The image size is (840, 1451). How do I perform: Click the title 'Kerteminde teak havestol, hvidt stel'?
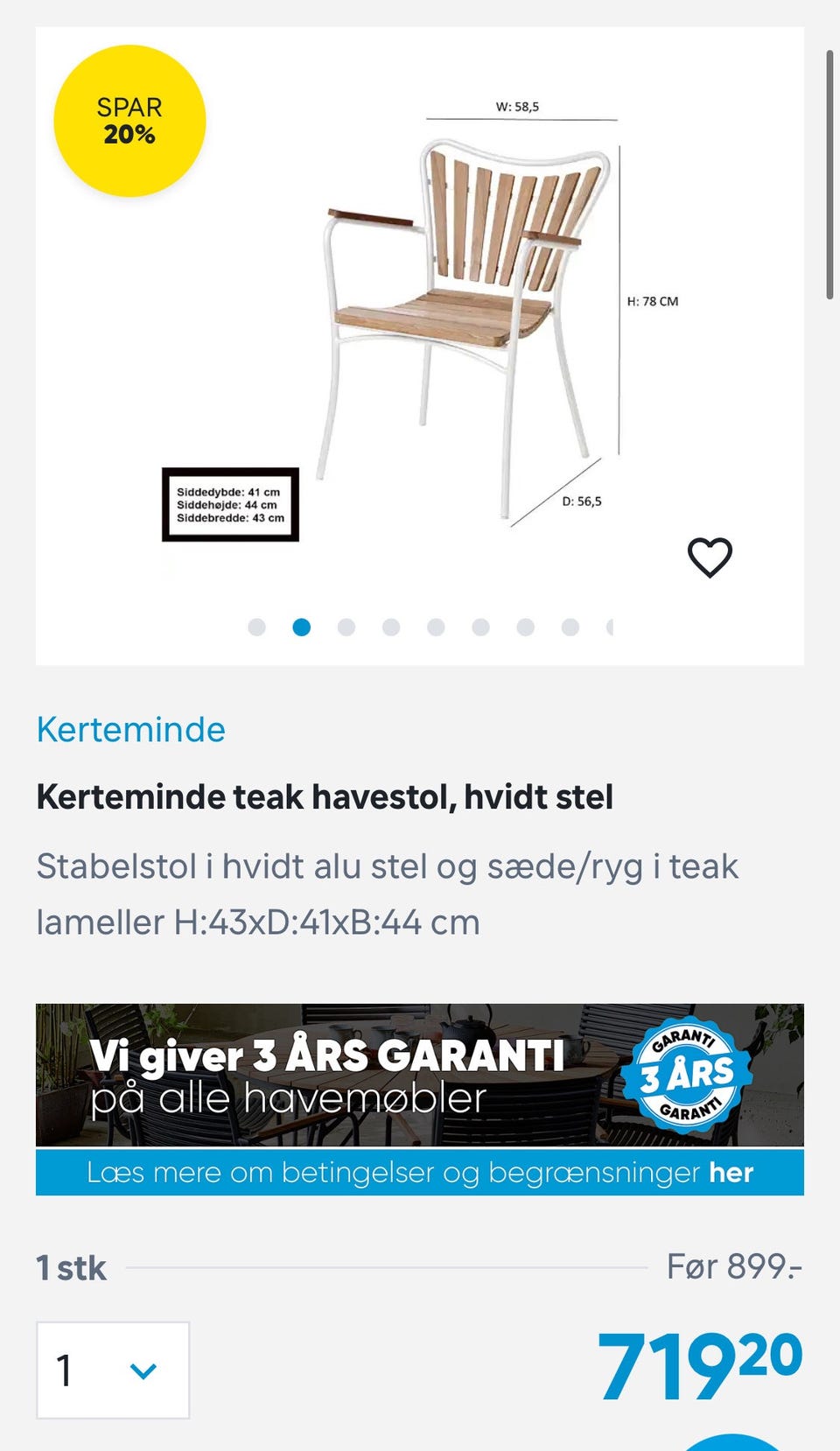click(325, 797)
